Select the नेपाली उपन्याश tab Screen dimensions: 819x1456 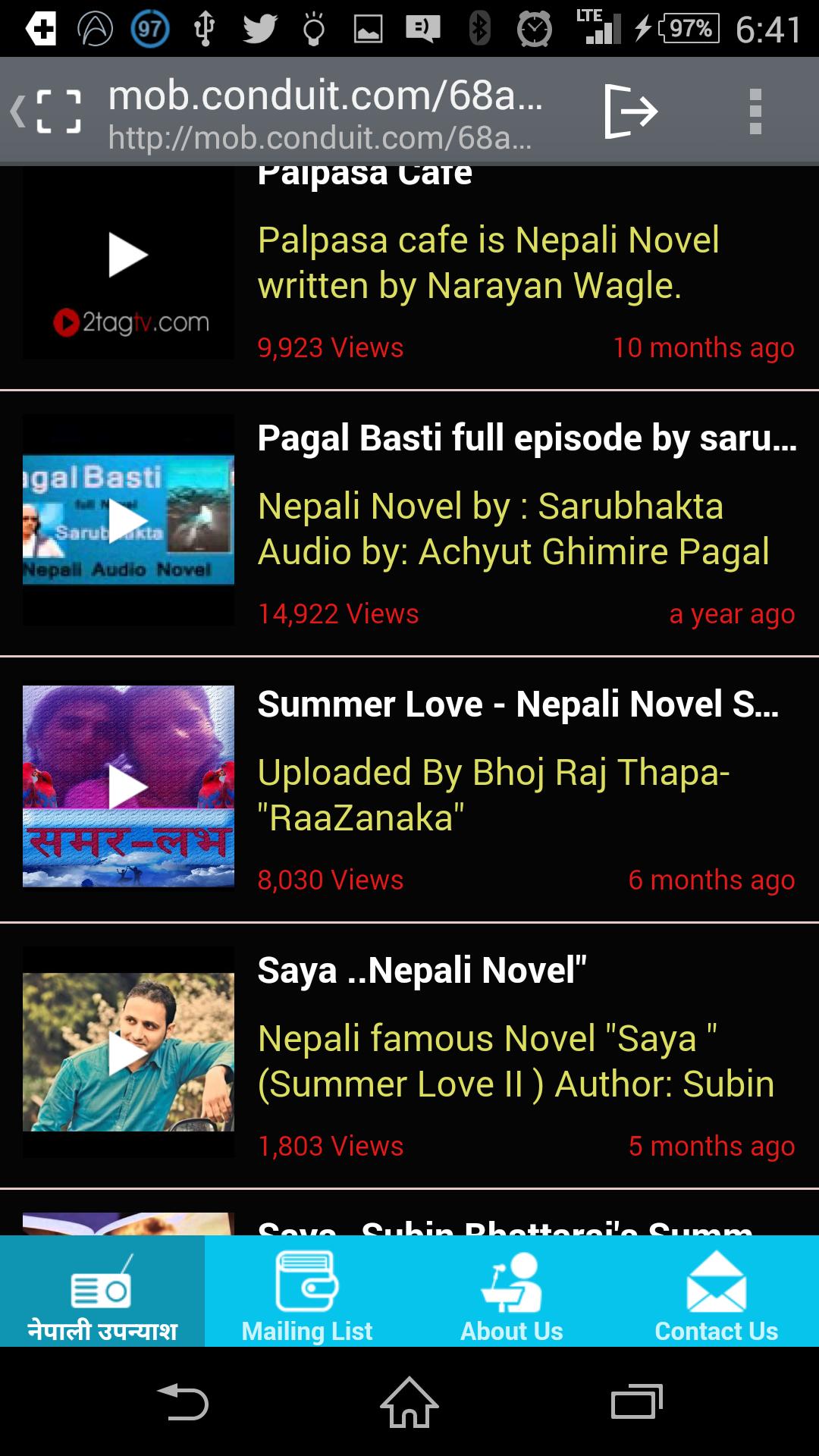pos(102,1331)
